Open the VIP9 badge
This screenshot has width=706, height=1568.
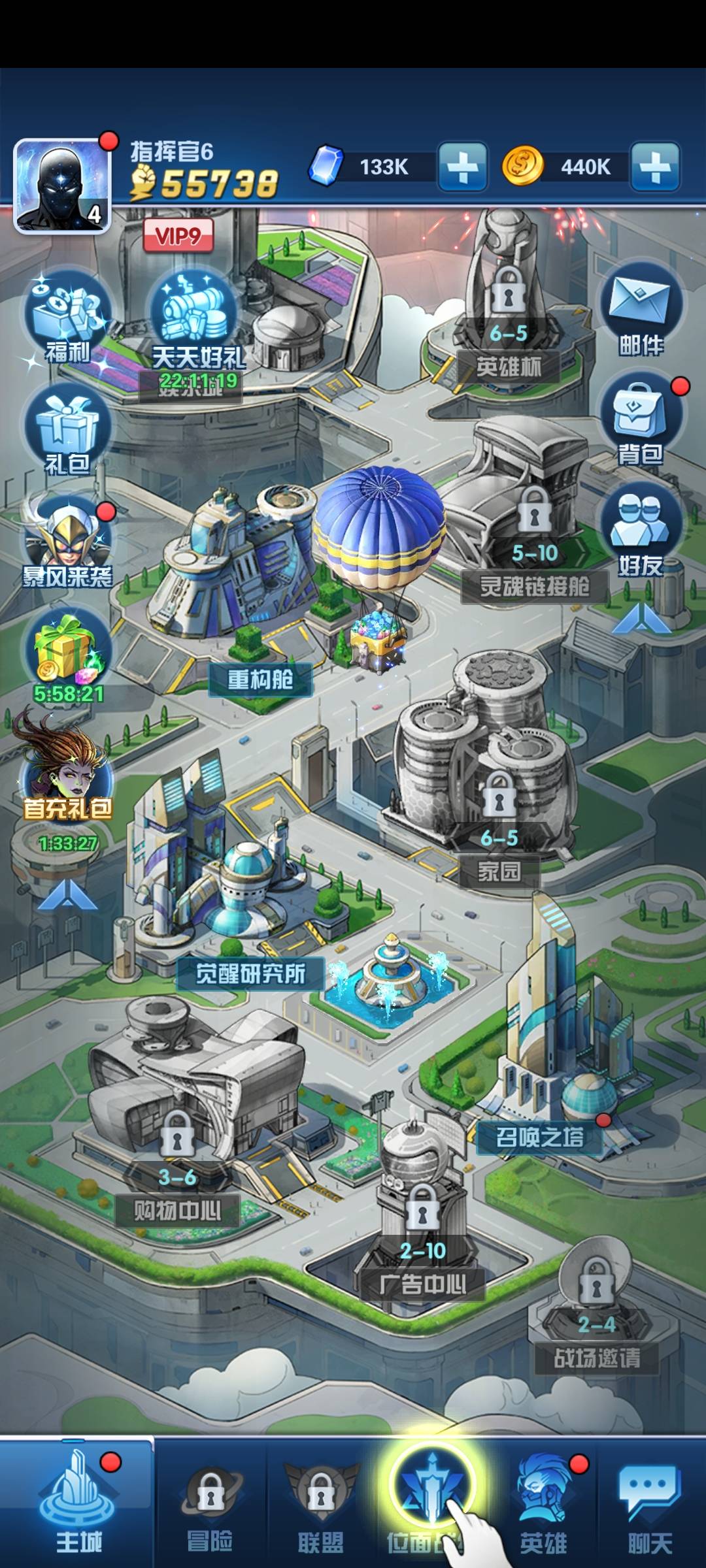[x=178, y=236]
